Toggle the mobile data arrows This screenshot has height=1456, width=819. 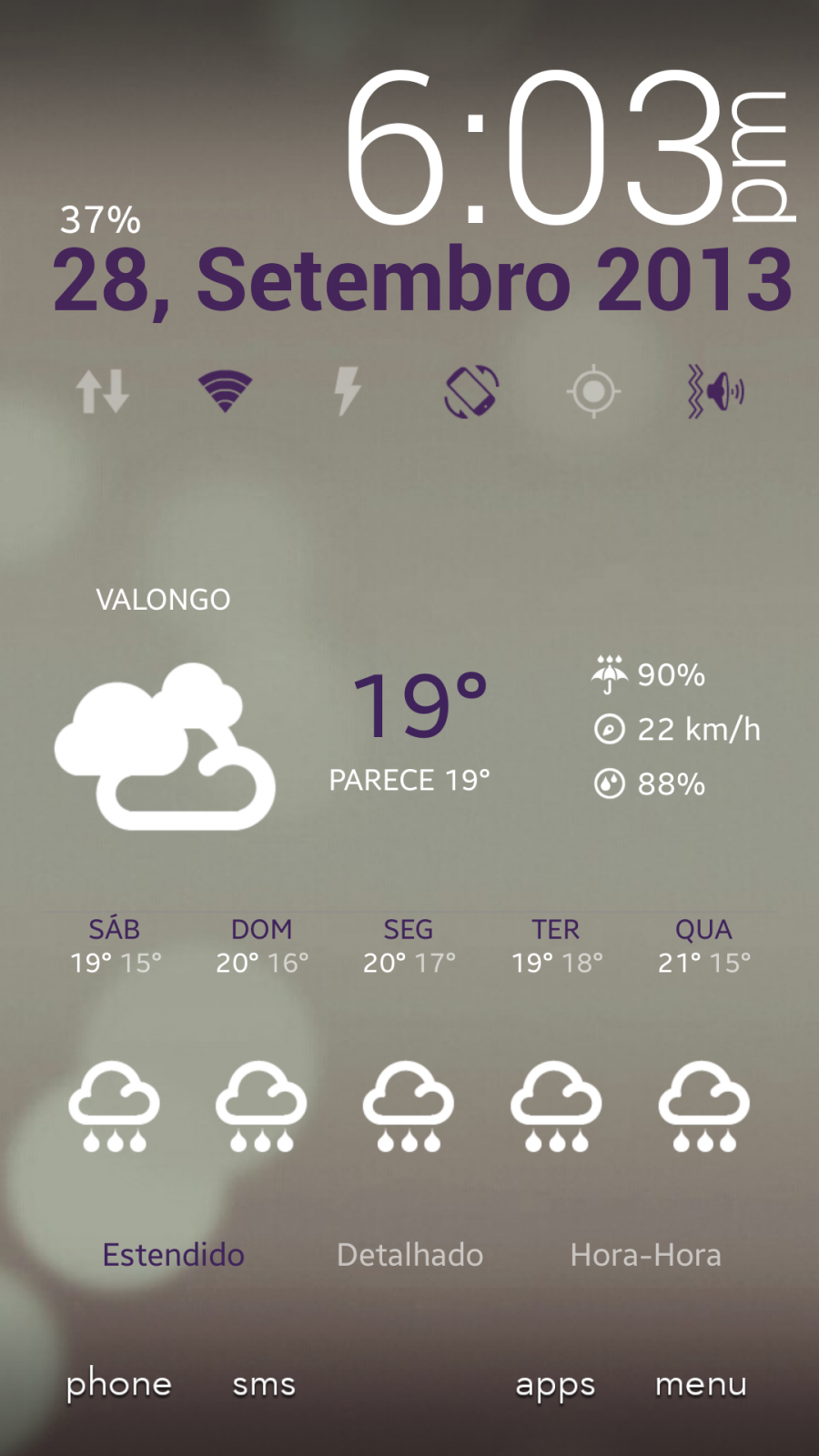coord(102,391)
